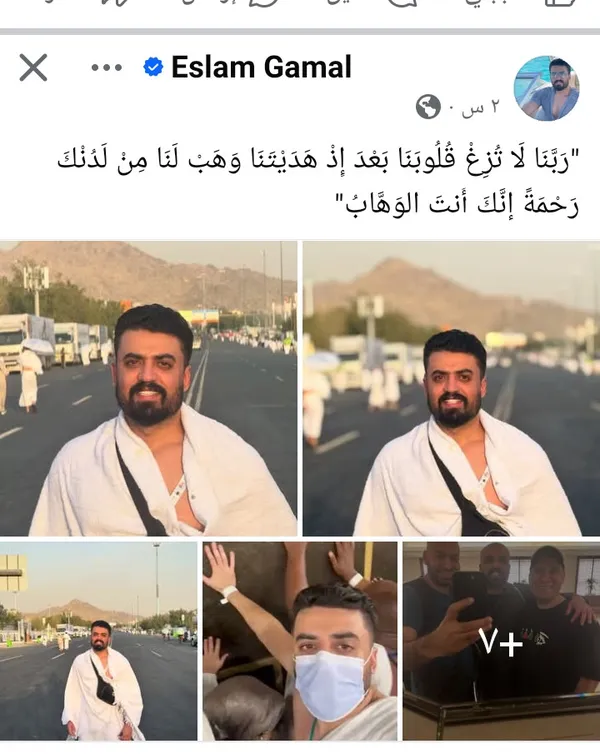Screen dimensions: 600x754
Task: Open the first large photo of the post
Action: click(148, 388)
